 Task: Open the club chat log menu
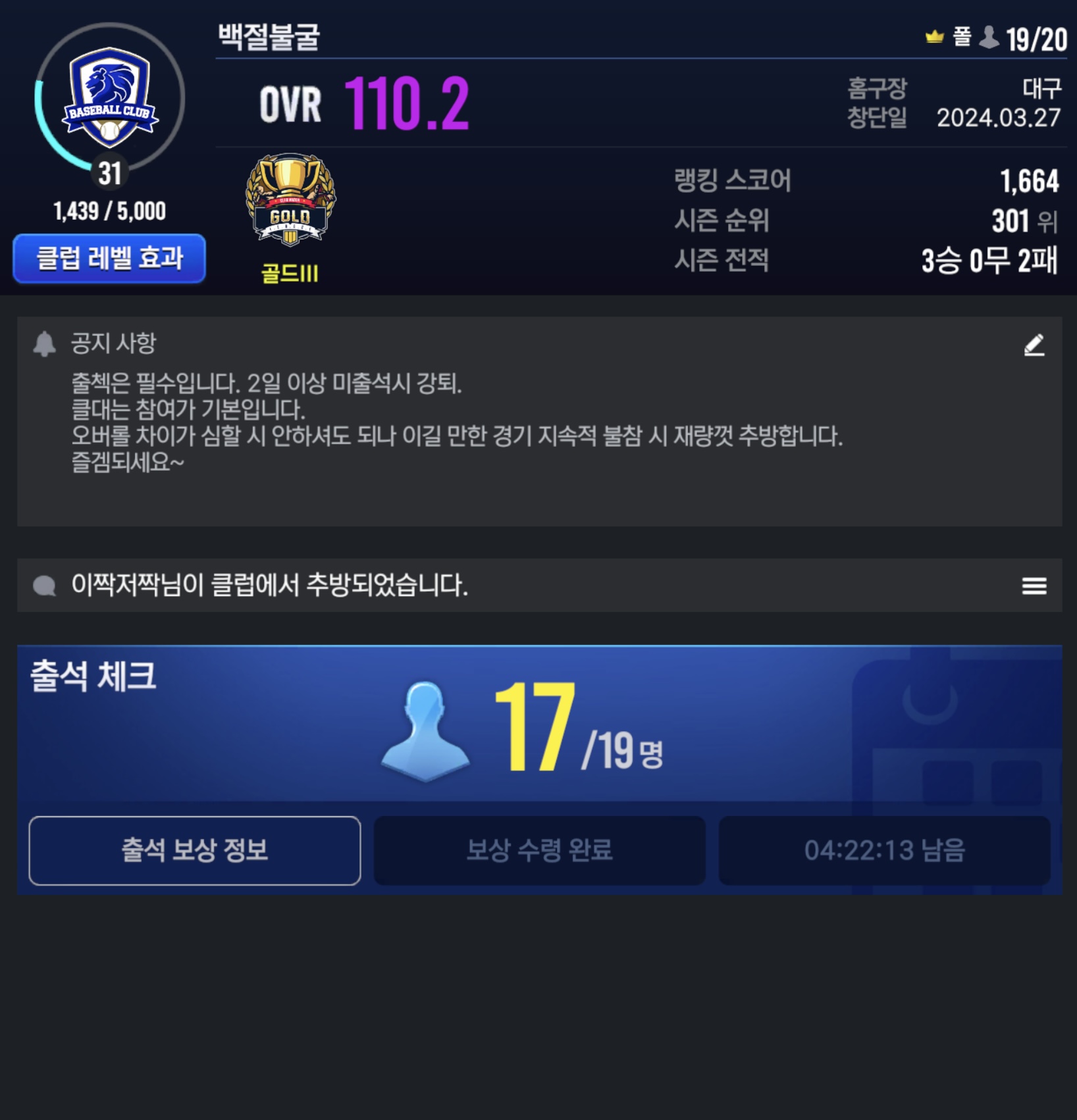pos(1034,586)
